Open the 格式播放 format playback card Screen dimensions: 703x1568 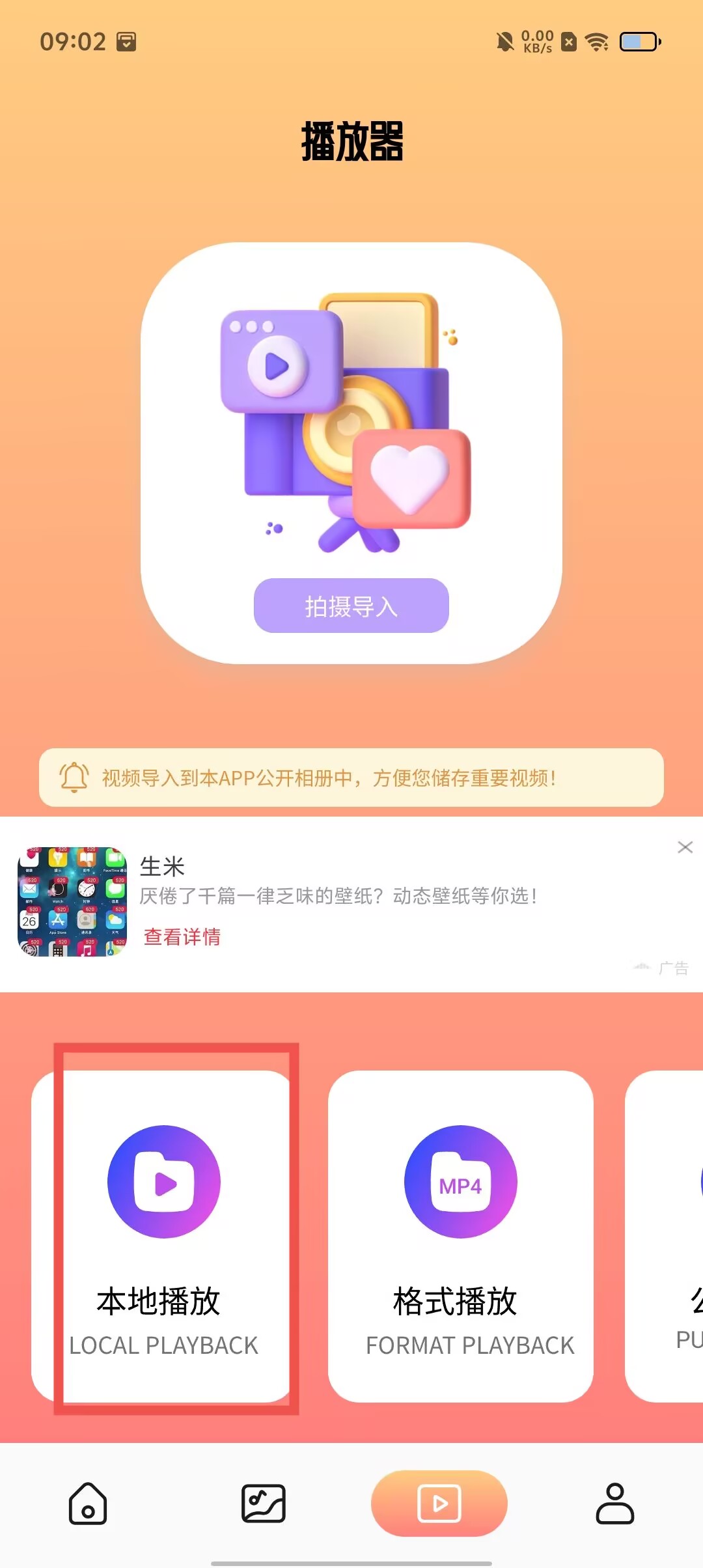tap(460, 1236)
